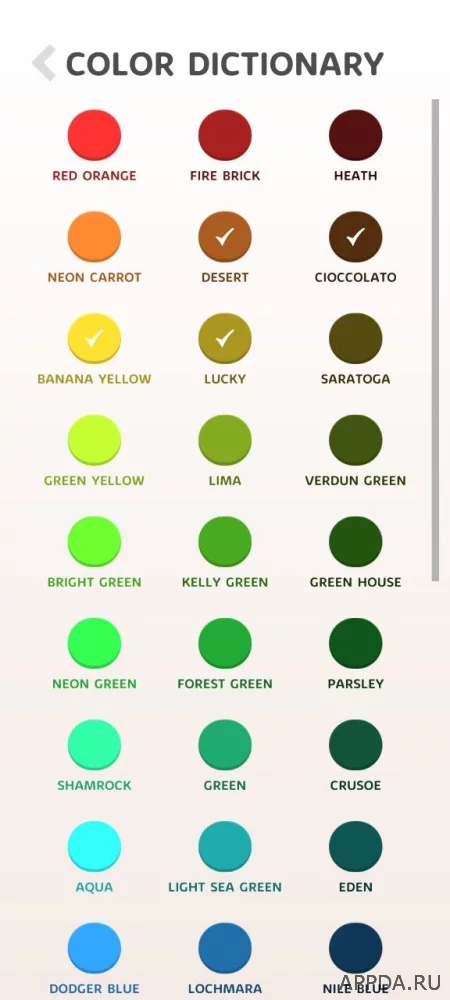Choose the Bright Green swatch
This screenshot has width=450, height=1000.
[x=94, y=542]
